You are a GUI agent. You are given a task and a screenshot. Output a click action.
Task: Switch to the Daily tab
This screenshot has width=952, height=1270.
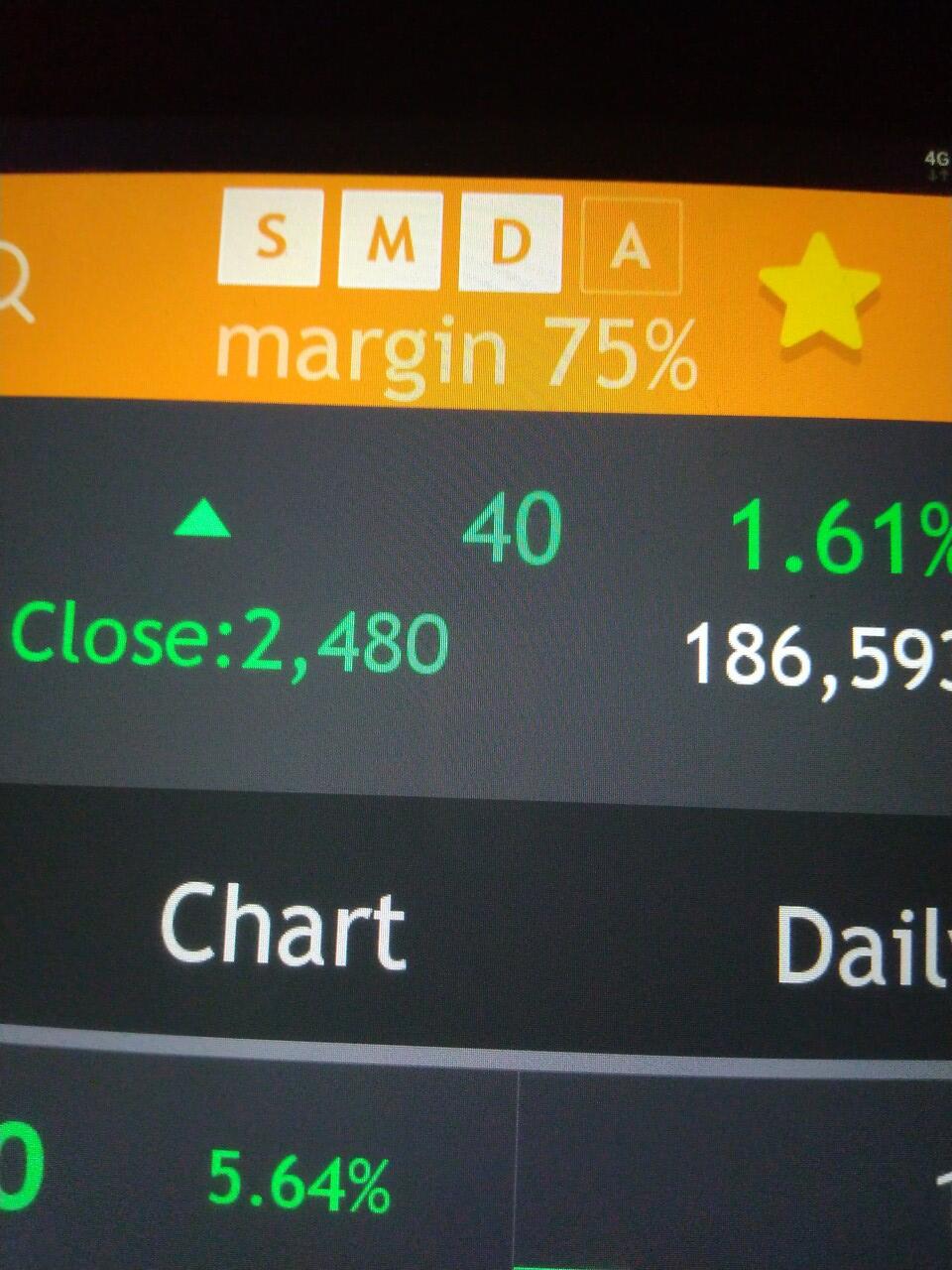coord(861,947)
